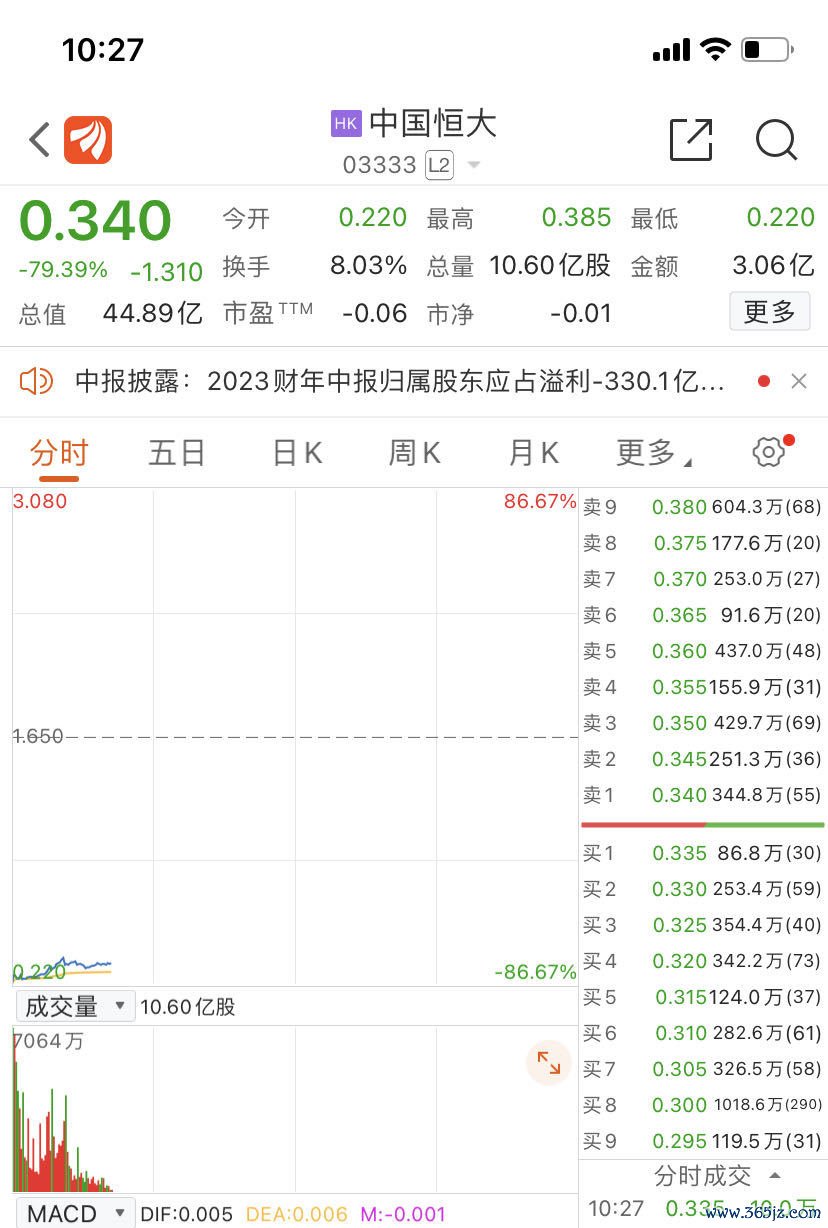Tap 更多 to show more quote data
828x1228 pixels.
point(769,312)
